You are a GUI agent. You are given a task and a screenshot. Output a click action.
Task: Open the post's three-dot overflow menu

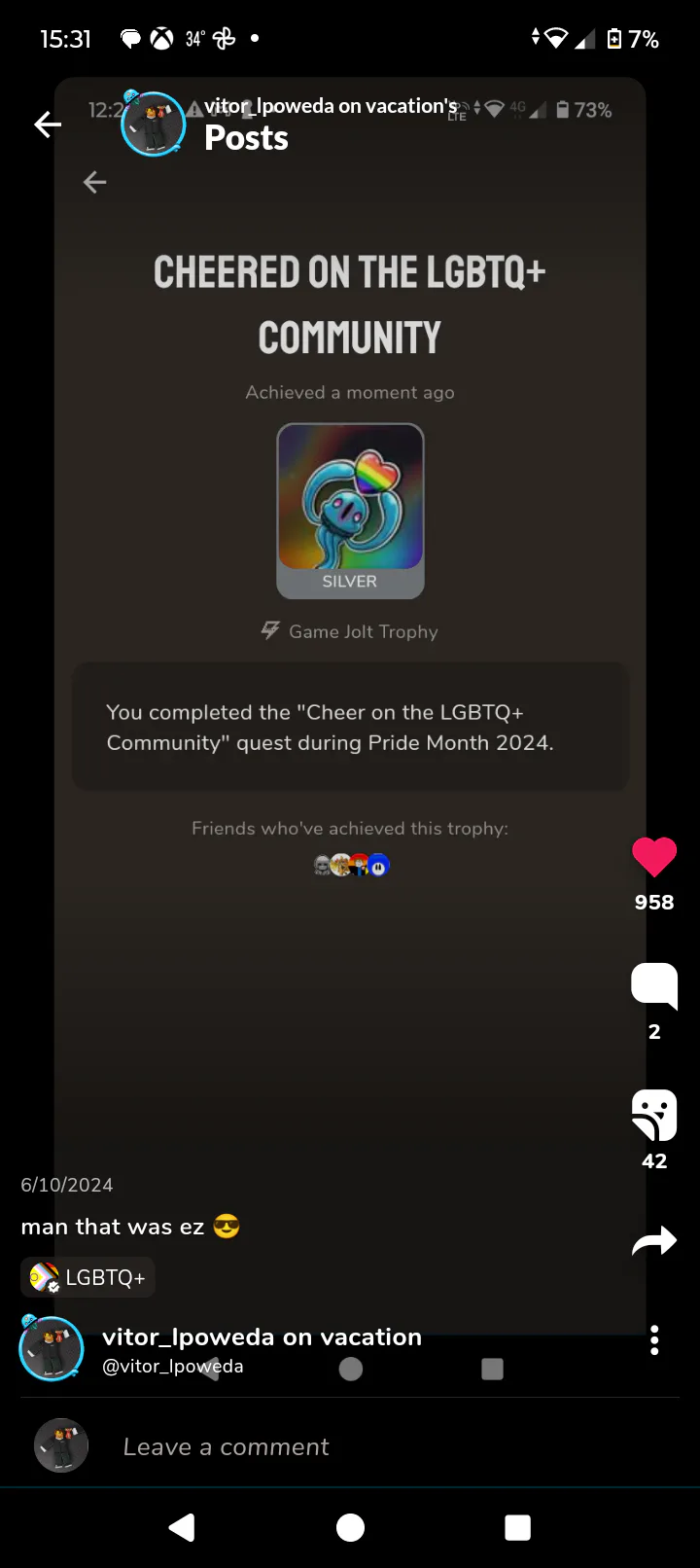[654, 1340]
